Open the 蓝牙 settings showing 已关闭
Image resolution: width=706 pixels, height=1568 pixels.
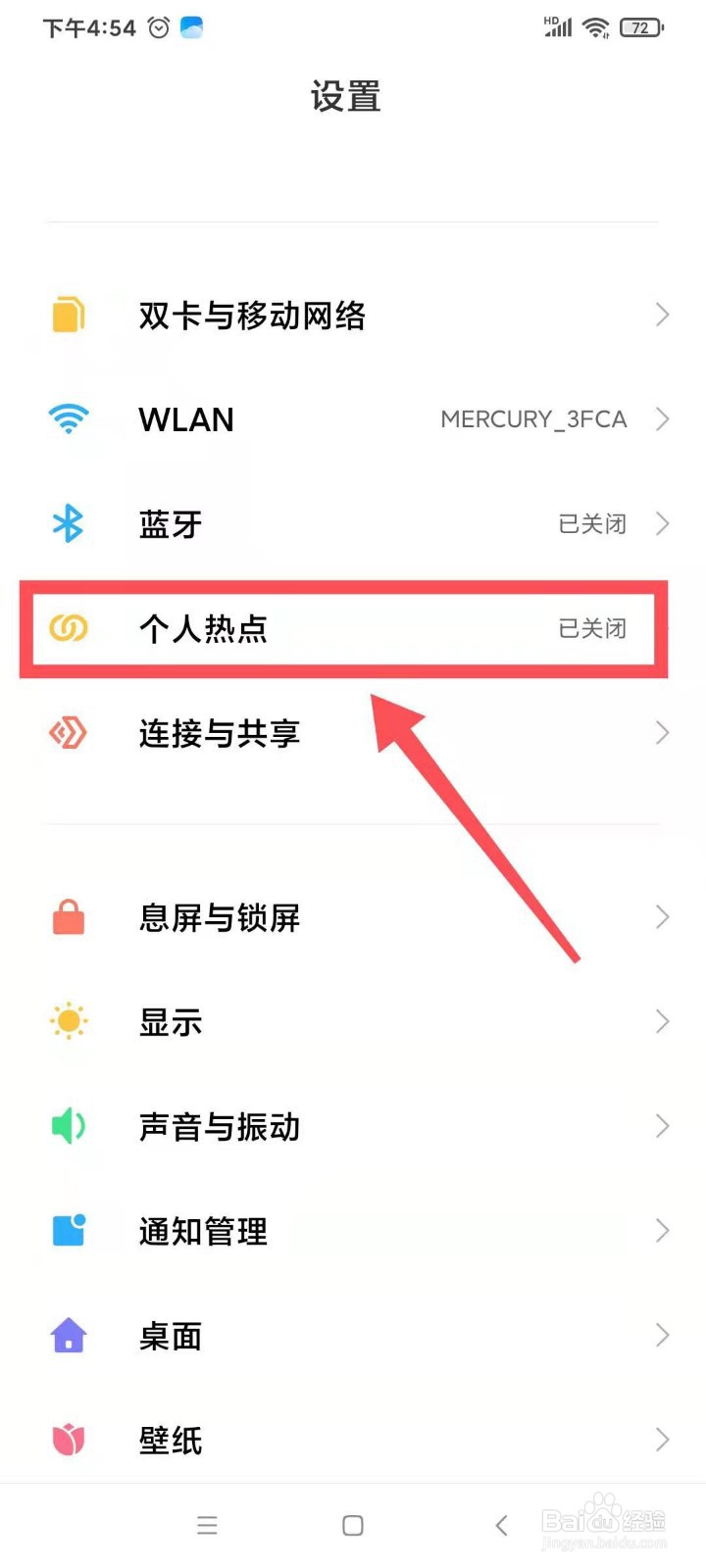click(x=353, y=523)
